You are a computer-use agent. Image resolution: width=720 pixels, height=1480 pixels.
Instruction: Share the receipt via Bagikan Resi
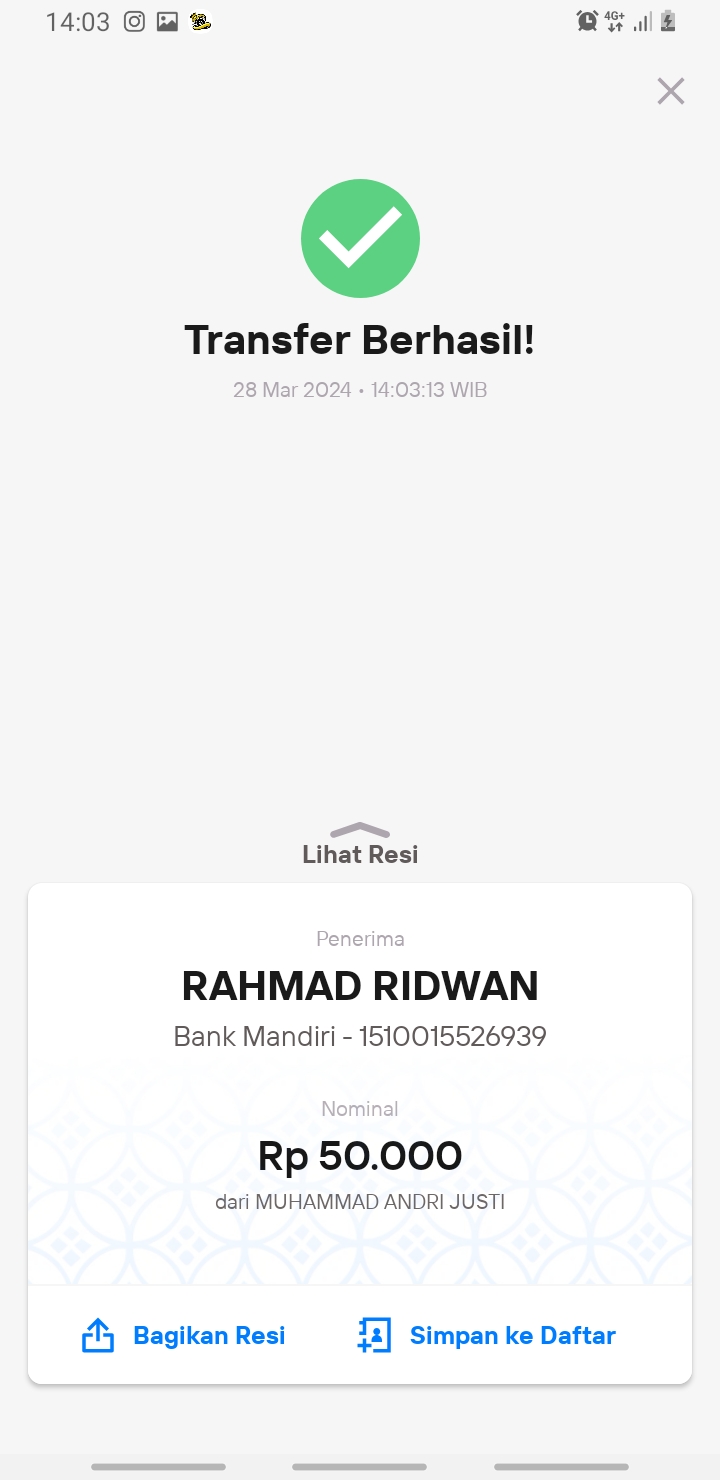(183, 1335)
